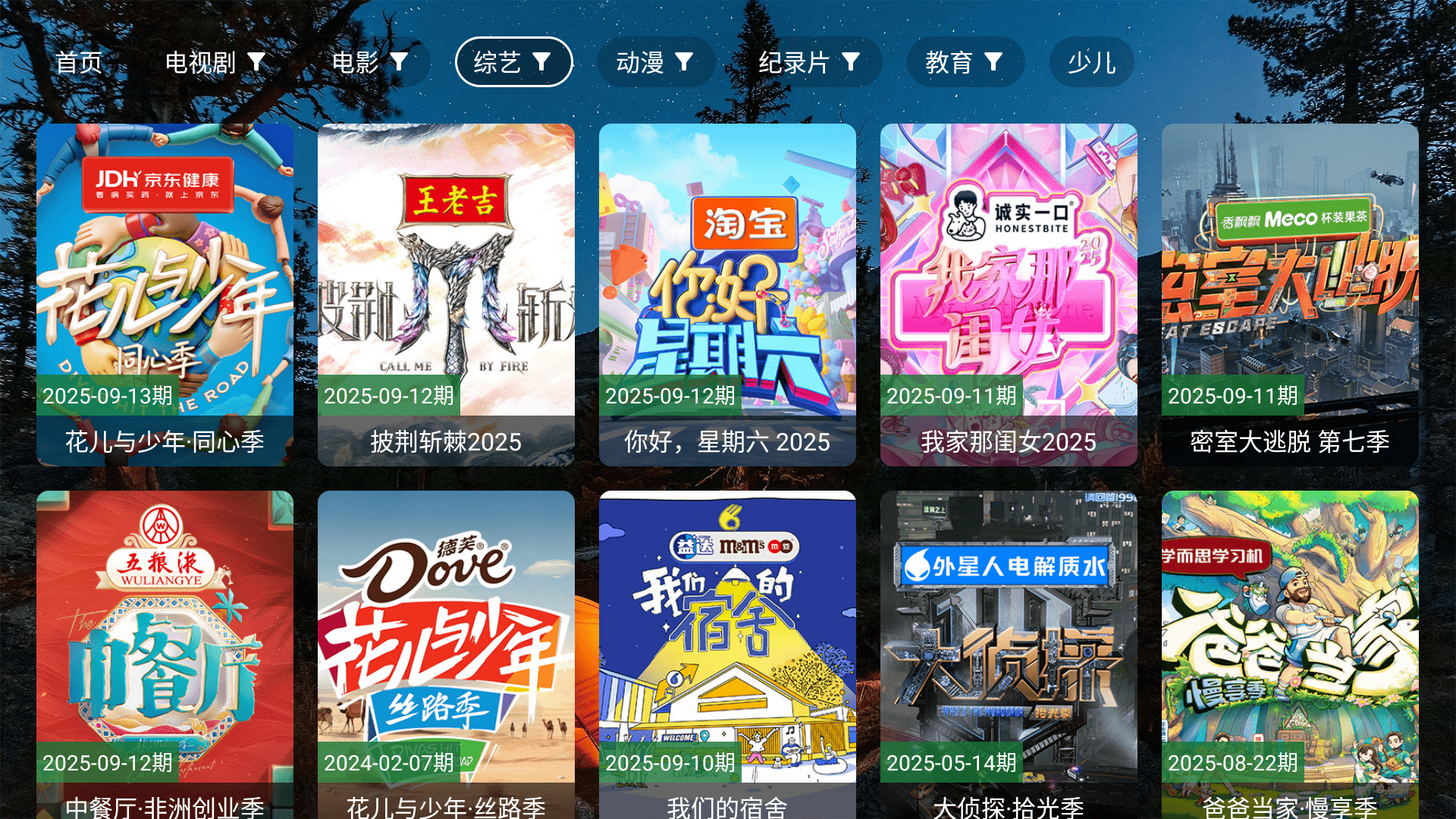Open 中餐厅·非洲创业季 show card
Screen dimensions: 1456x819
coord(165,652)
